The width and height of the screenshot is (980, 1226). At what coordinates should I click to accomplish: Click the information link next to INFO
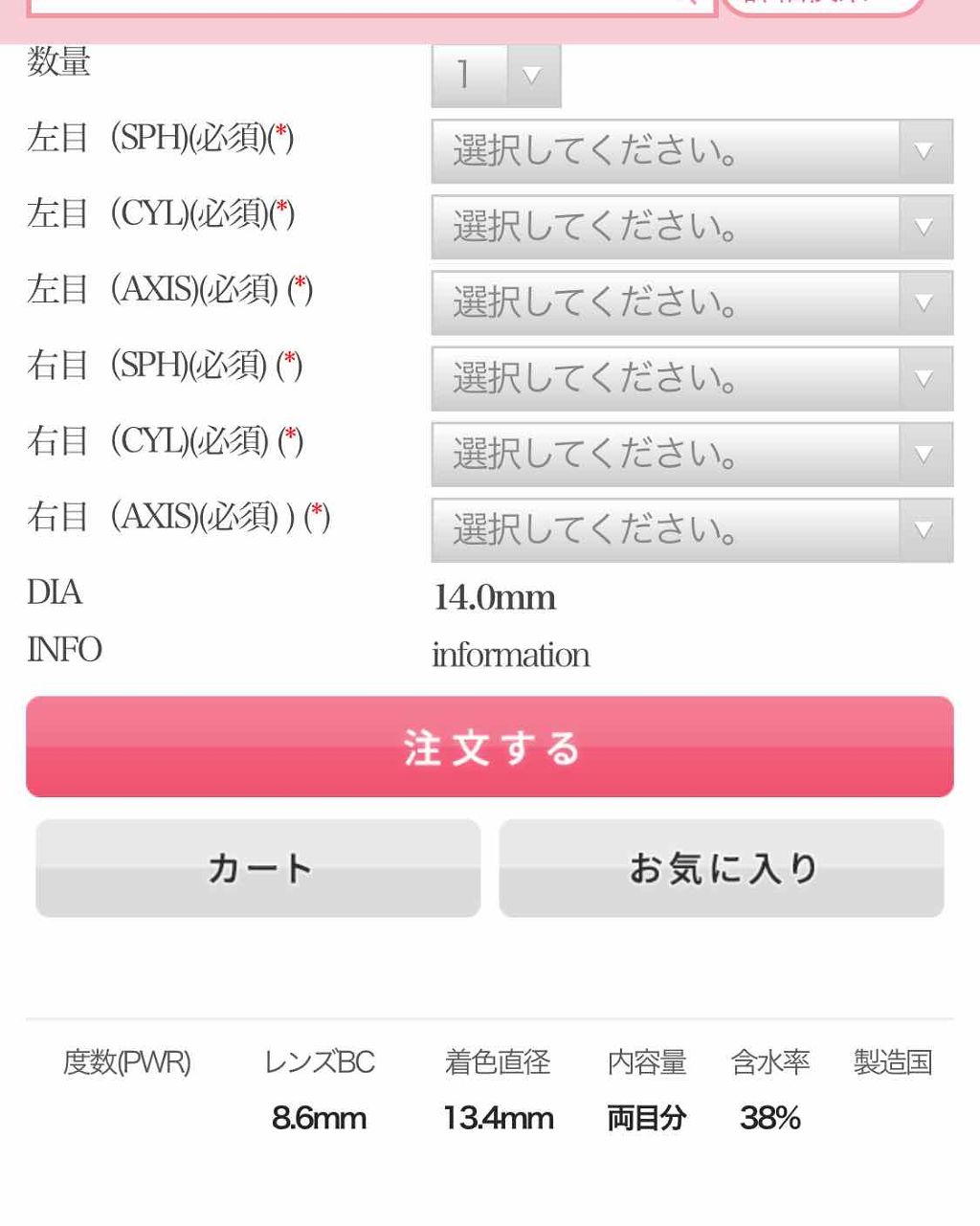[x=511, y=655]
